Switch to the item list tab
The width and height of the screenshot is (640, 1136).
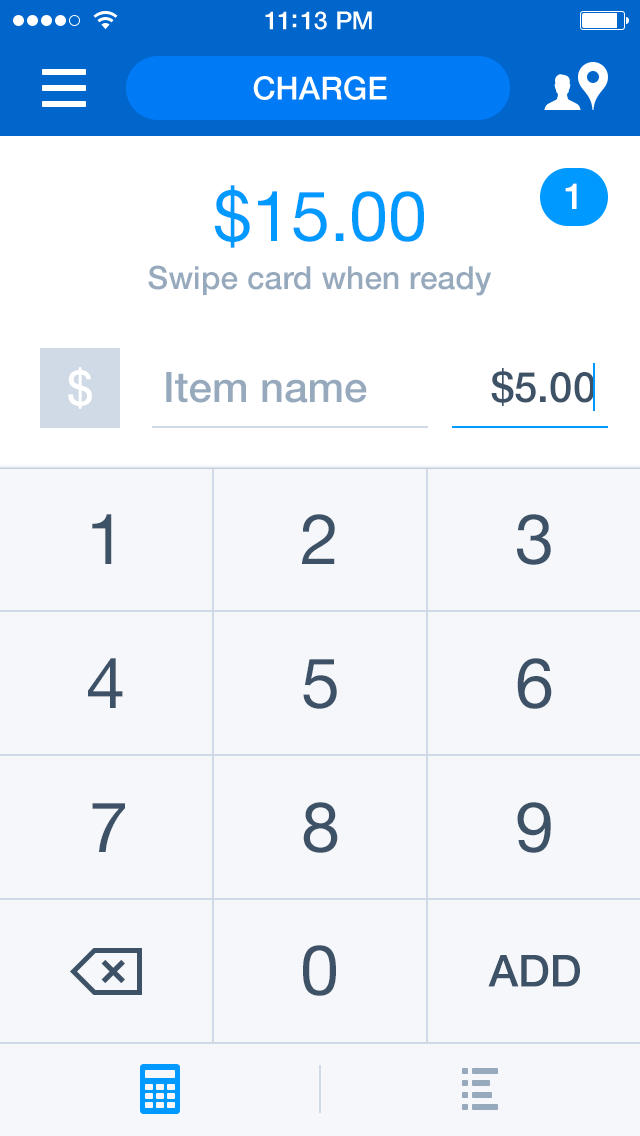tap(480, 1089)
